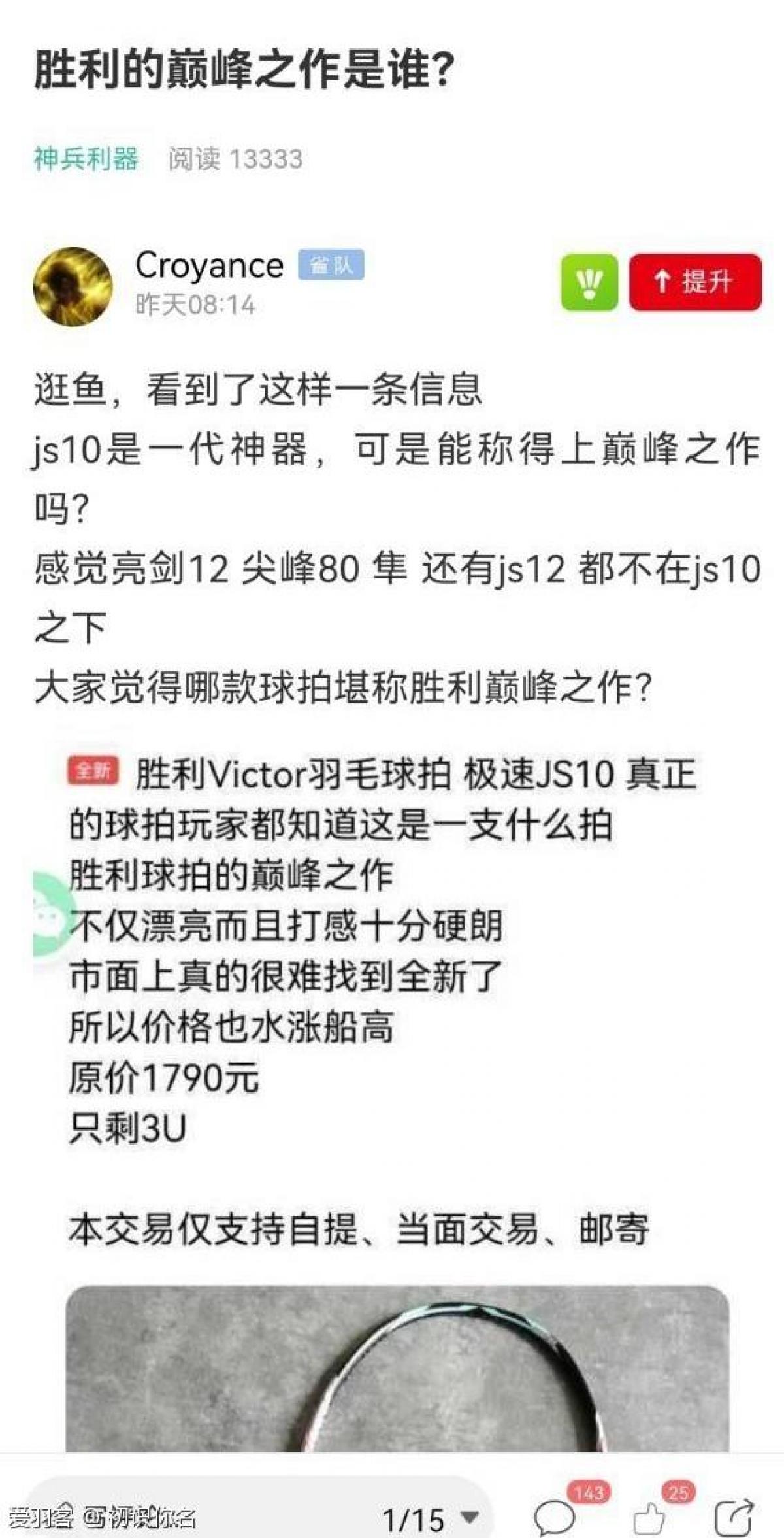Viewport: 784px width, 1538px height.
Task: Open the 神兵利器 forum section link
Action: [86, 159]
